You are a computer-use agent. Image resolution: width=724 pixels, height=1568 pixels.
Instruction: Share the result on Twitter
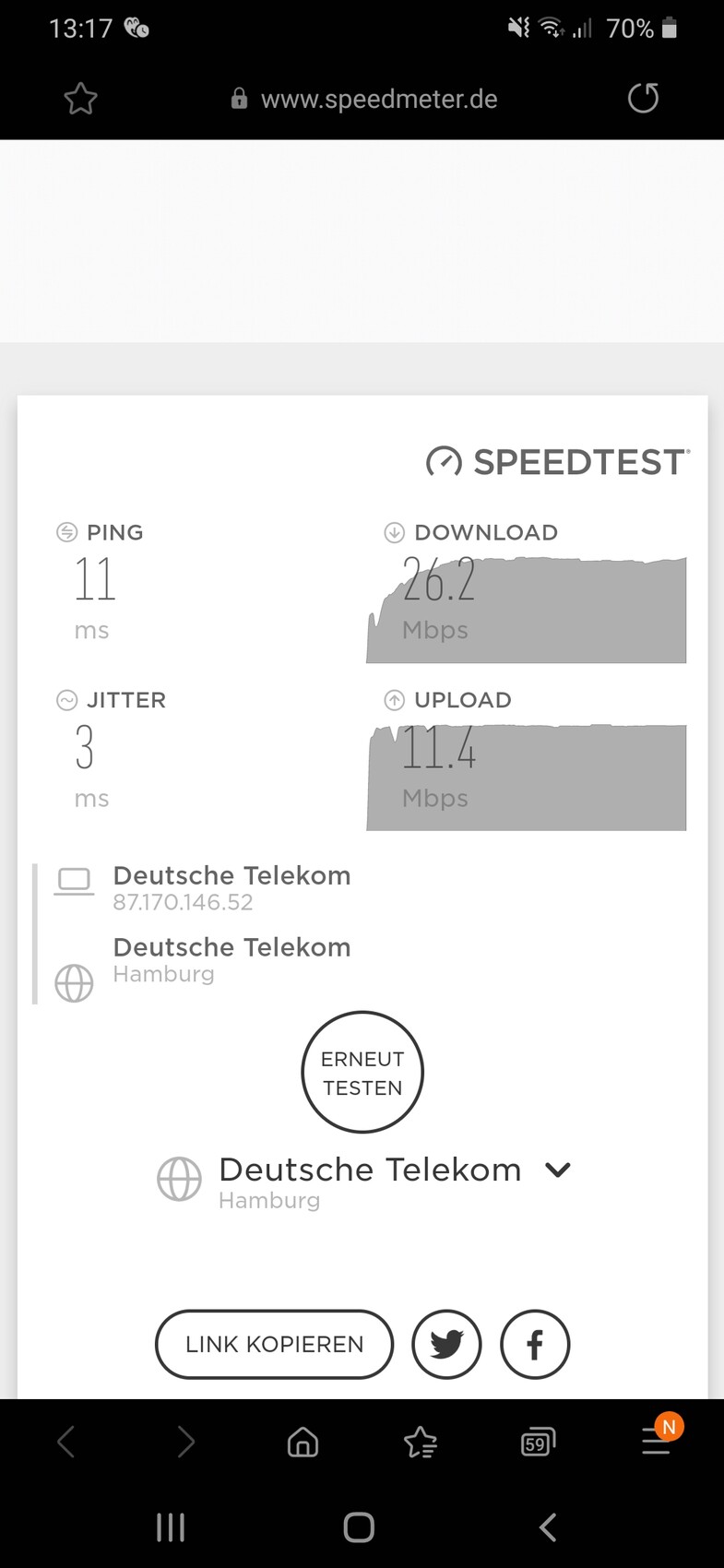tap(446, 1345)
